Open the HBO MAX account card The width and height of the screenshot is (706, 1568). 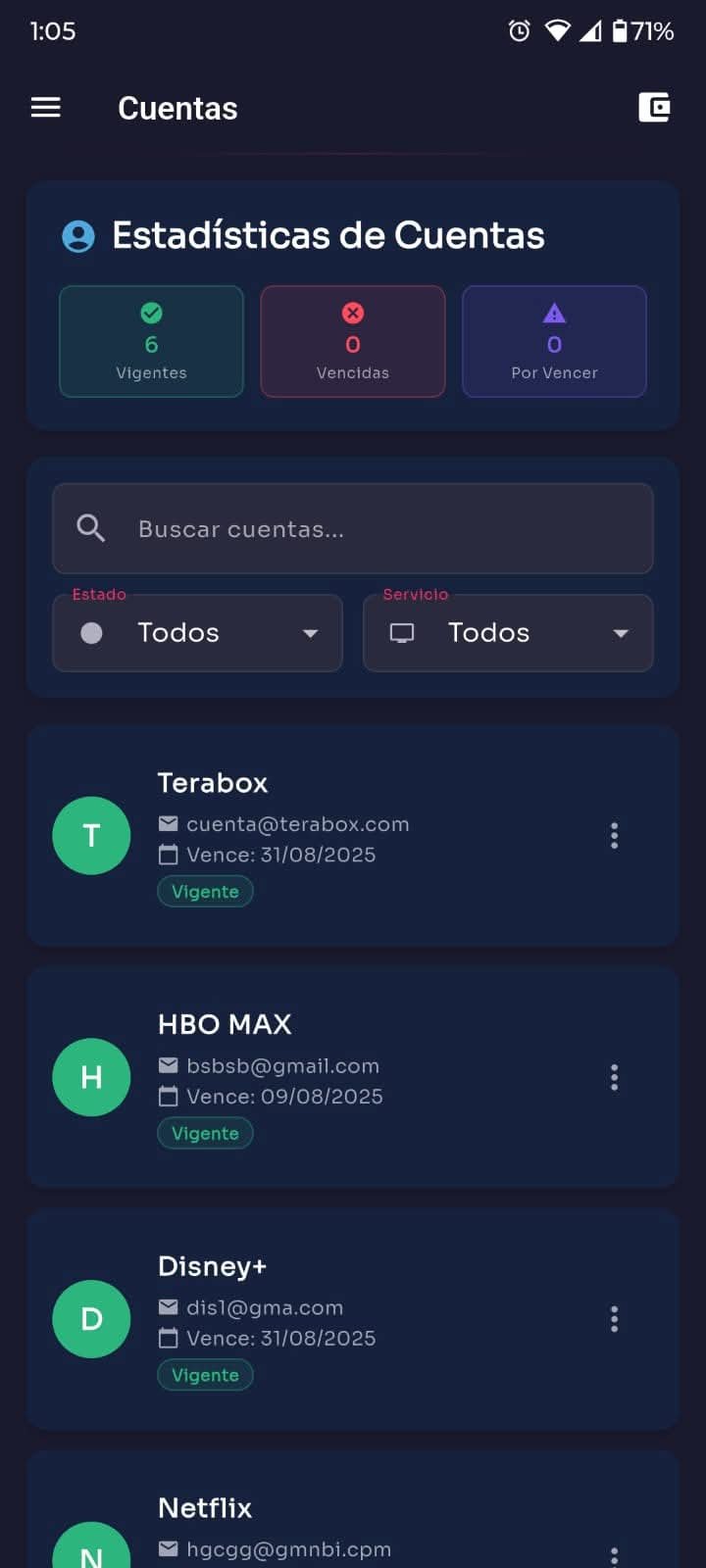point(353,1078)
